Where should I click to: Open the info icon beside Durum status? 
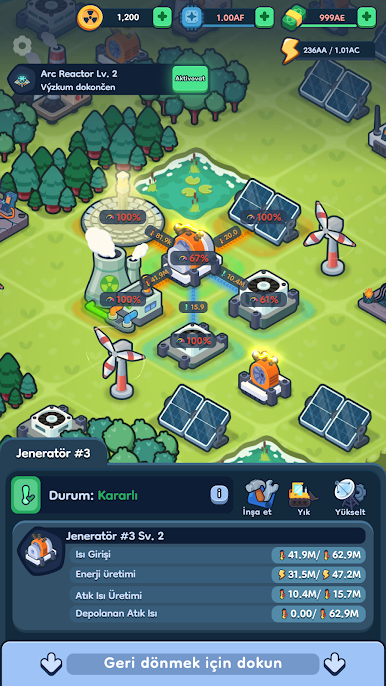[x=219, y=494]
